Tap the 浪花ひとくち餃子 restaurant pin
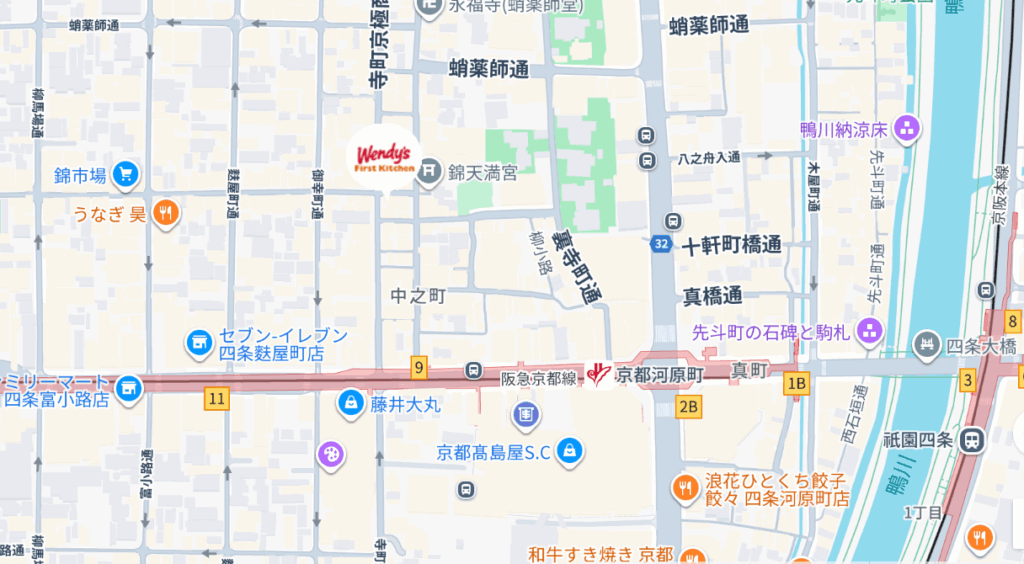 click(685, 488)
